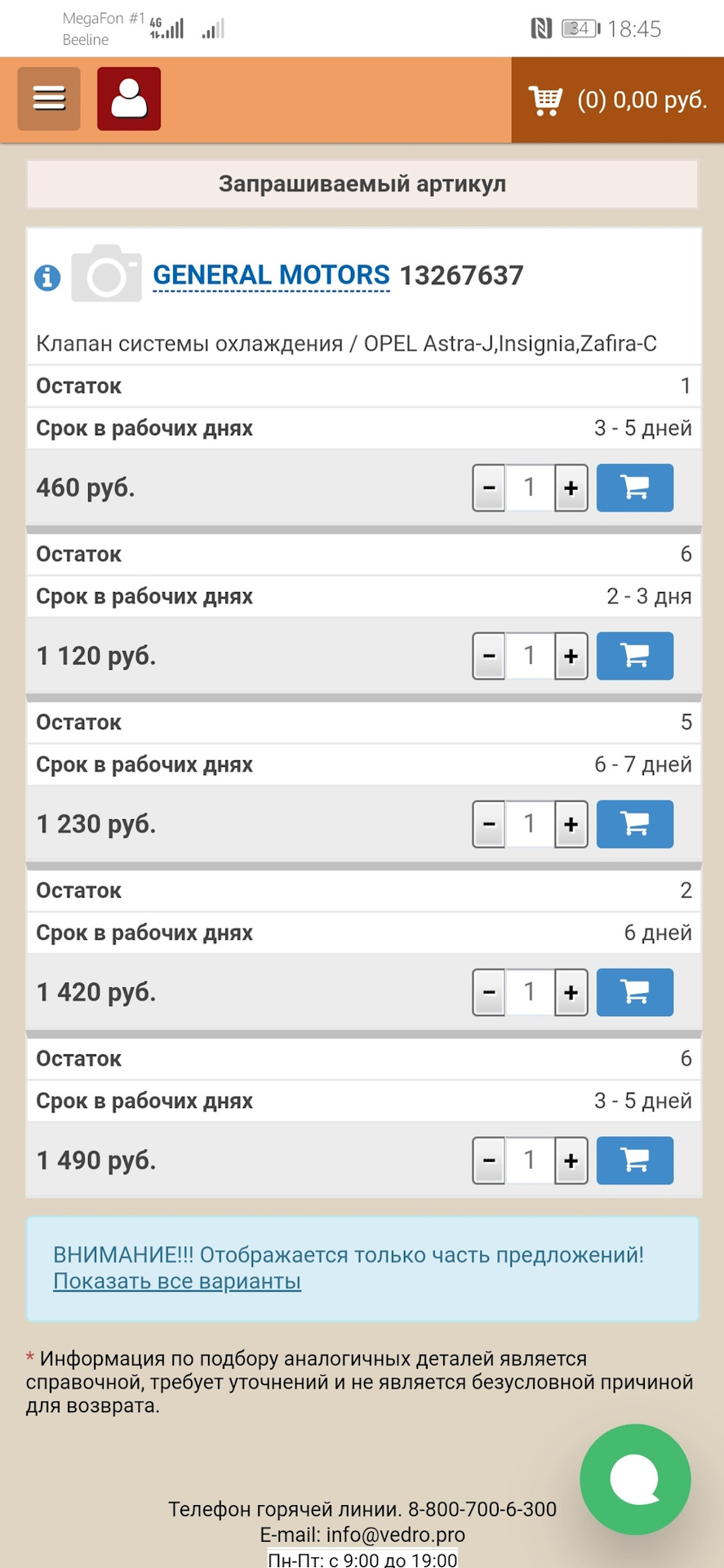Open the green chat support bubble
The image size is (724, 1568).
click(x=635, y=1479)
